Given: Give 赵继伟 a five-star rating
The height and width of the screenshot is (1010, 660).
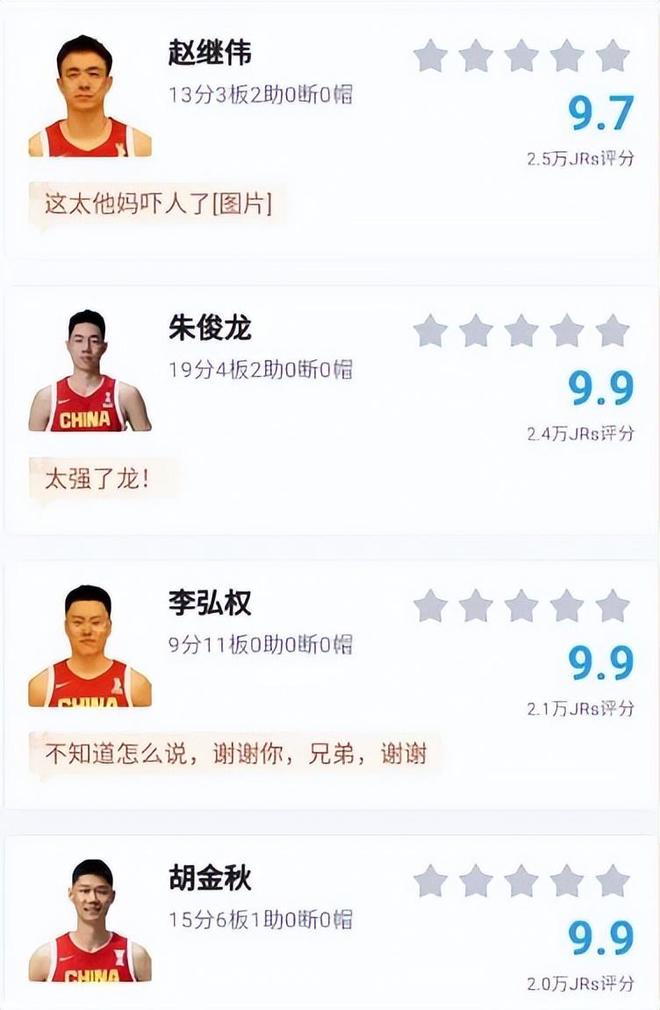Looking at the screenshot, I should tap(612, 56).
